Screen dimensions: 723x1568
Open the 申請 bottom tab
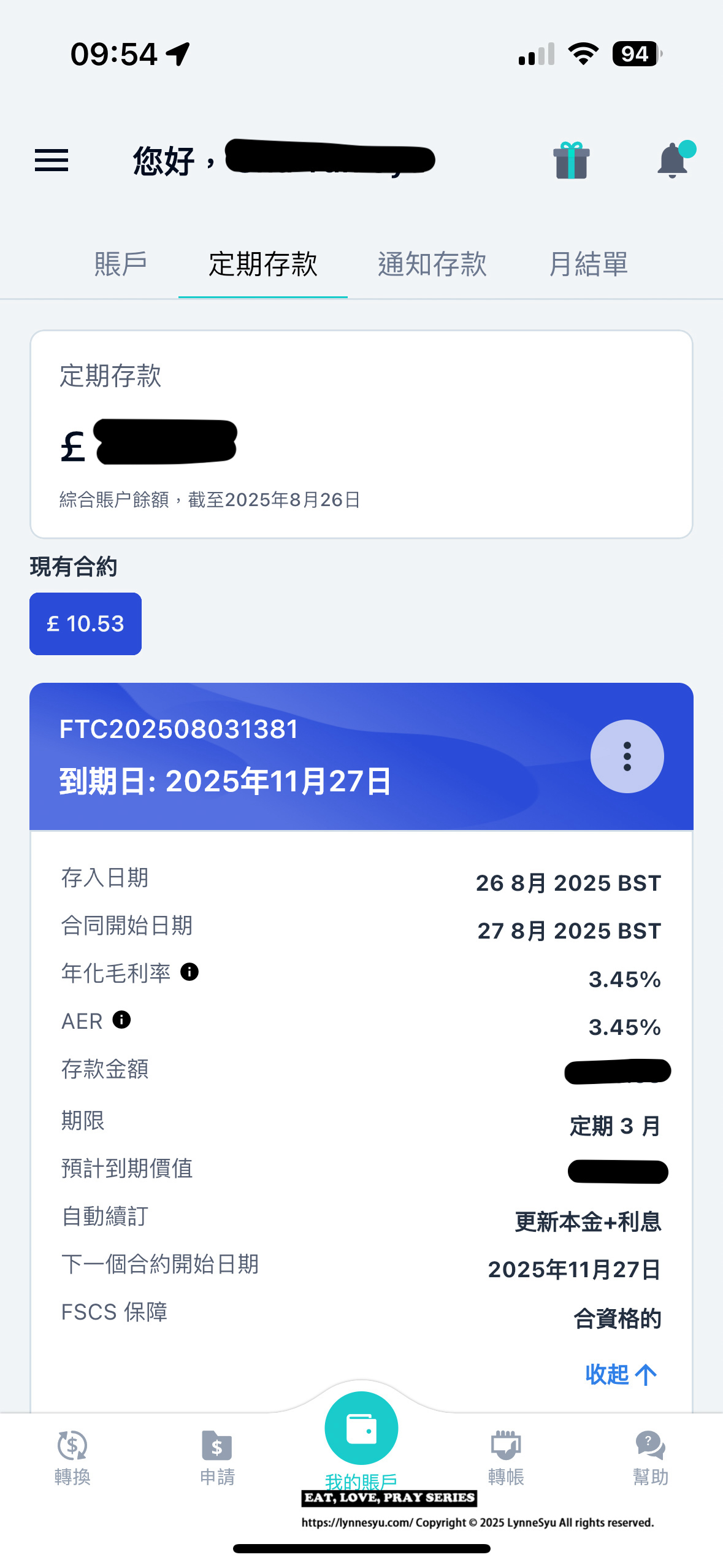tap(217, 1458)
